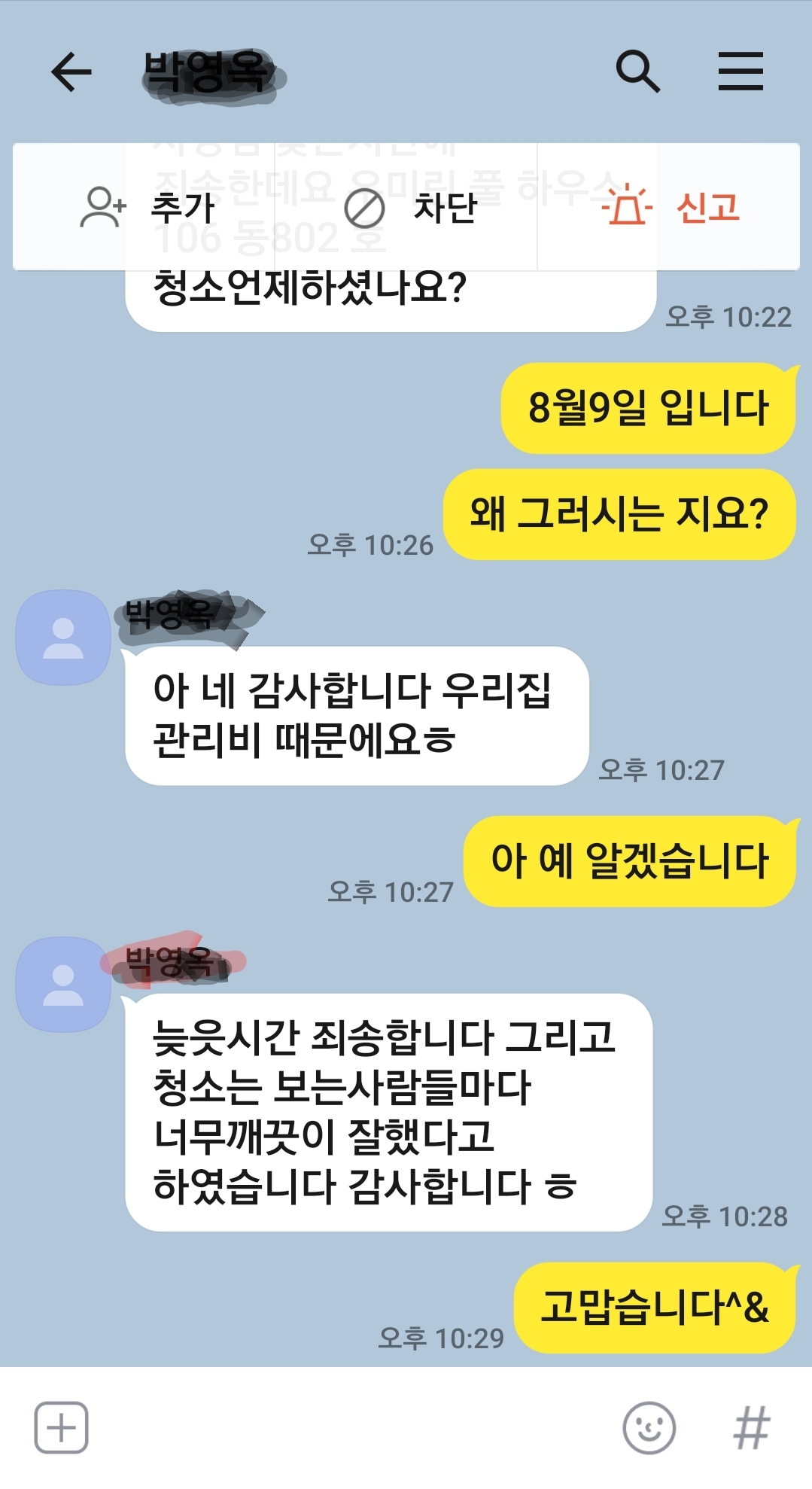Tap the plus attachment button
The image size is (812, 1489).
[62, 1427]
